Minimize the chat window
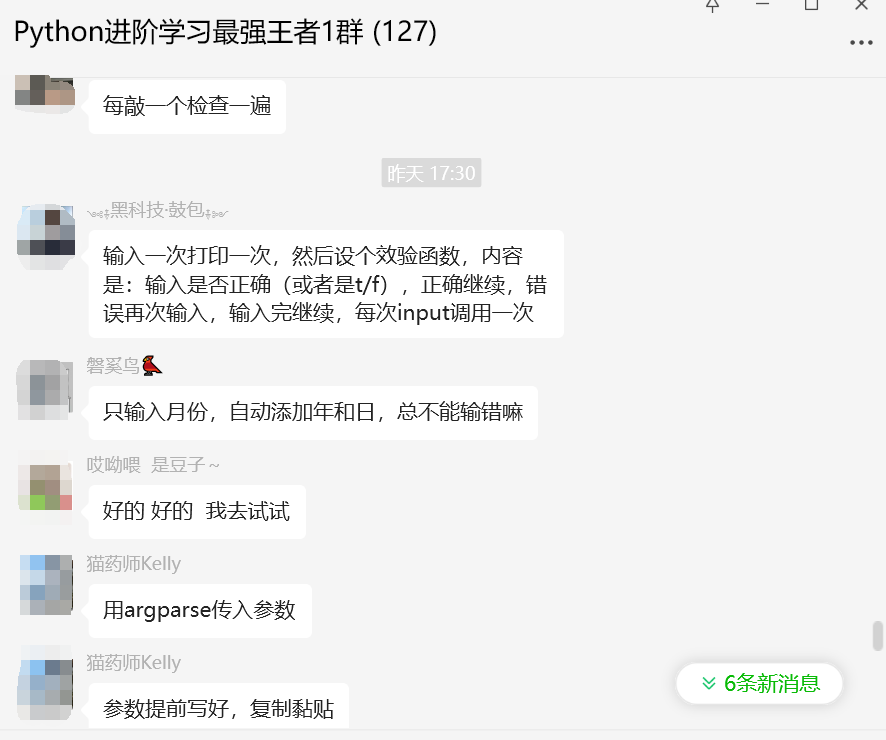This screenshot has height=740, width=886. [762, 5]
